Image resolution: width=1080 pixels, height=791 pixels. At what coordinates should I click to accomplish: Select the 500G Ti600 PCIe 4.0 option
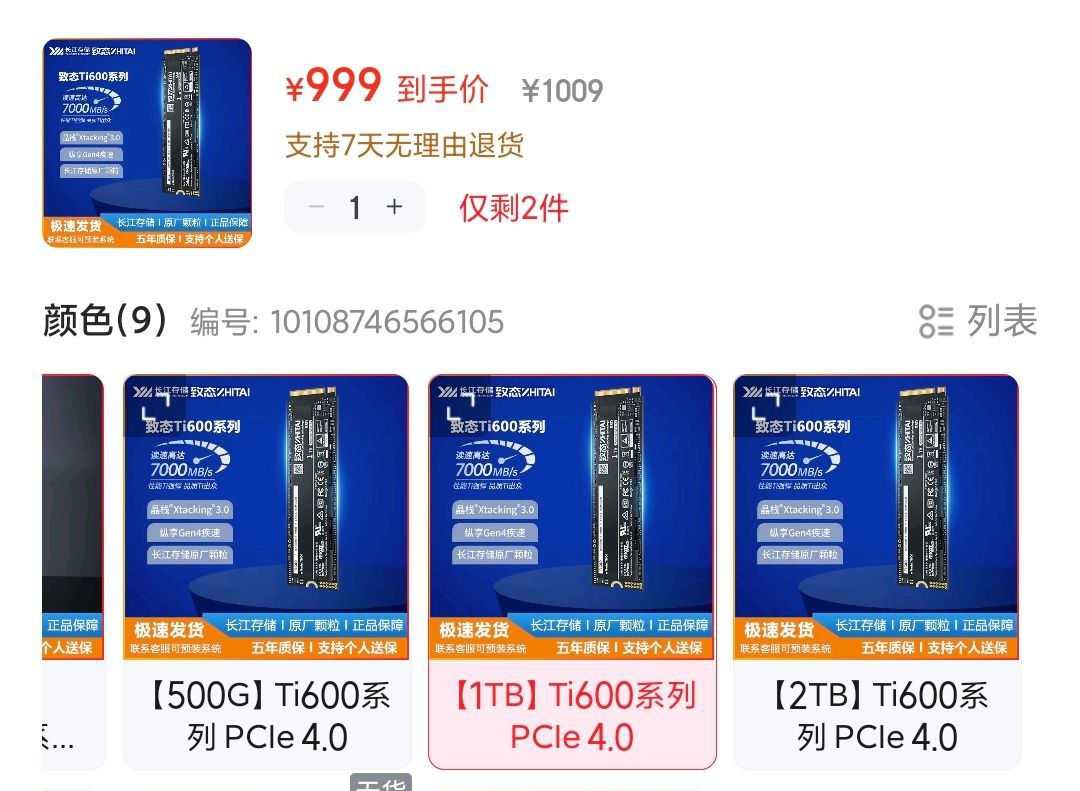coord(266,570)
